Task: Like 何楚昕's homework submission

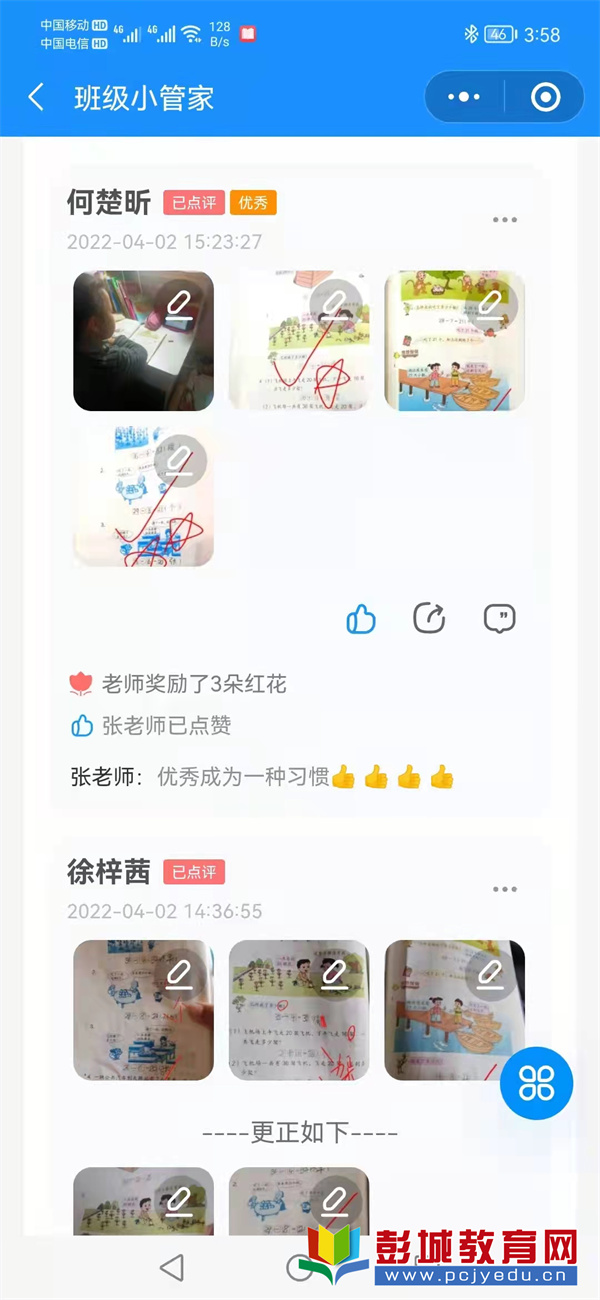Action: point(361,619)
